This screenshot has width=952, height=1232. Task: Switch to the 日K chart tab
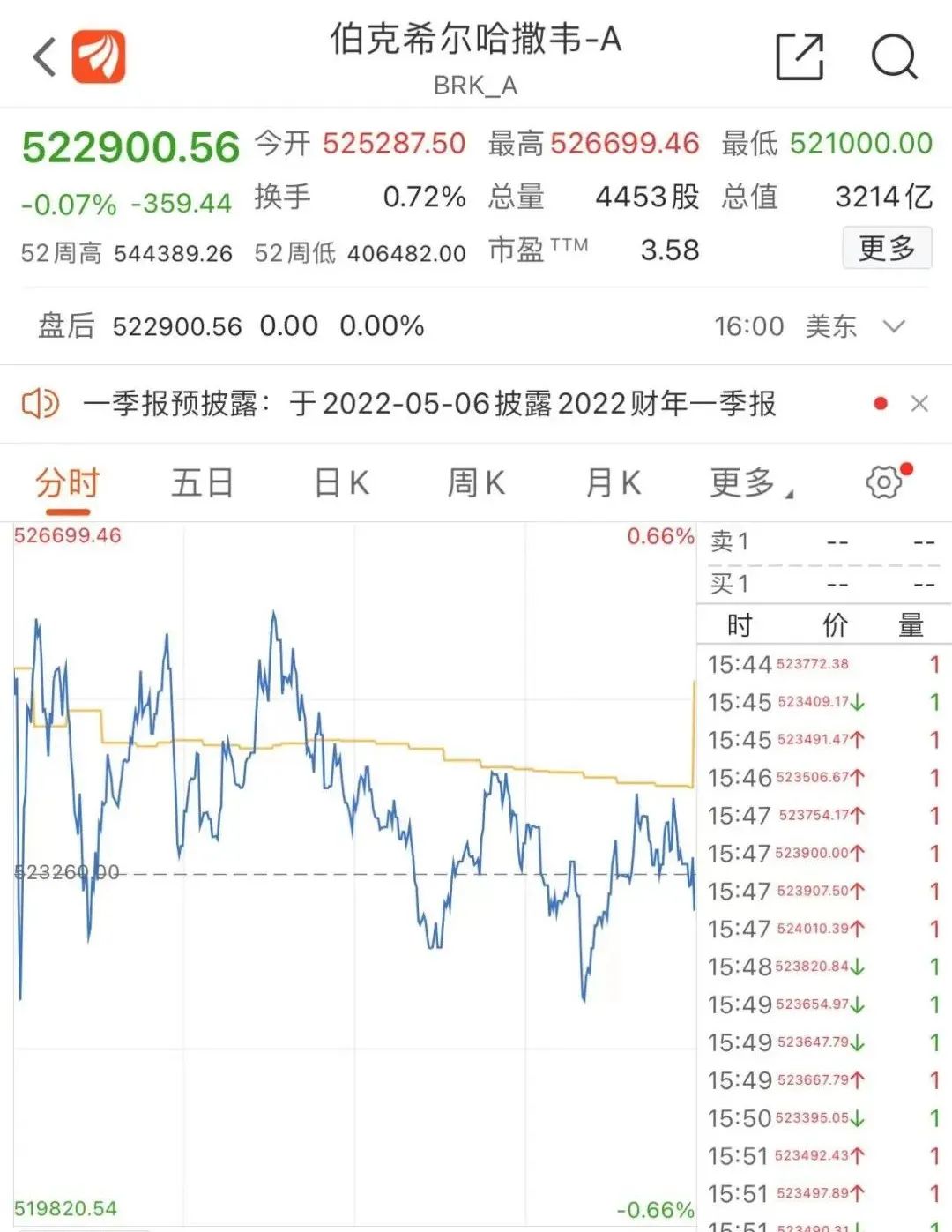pos(341,483)
